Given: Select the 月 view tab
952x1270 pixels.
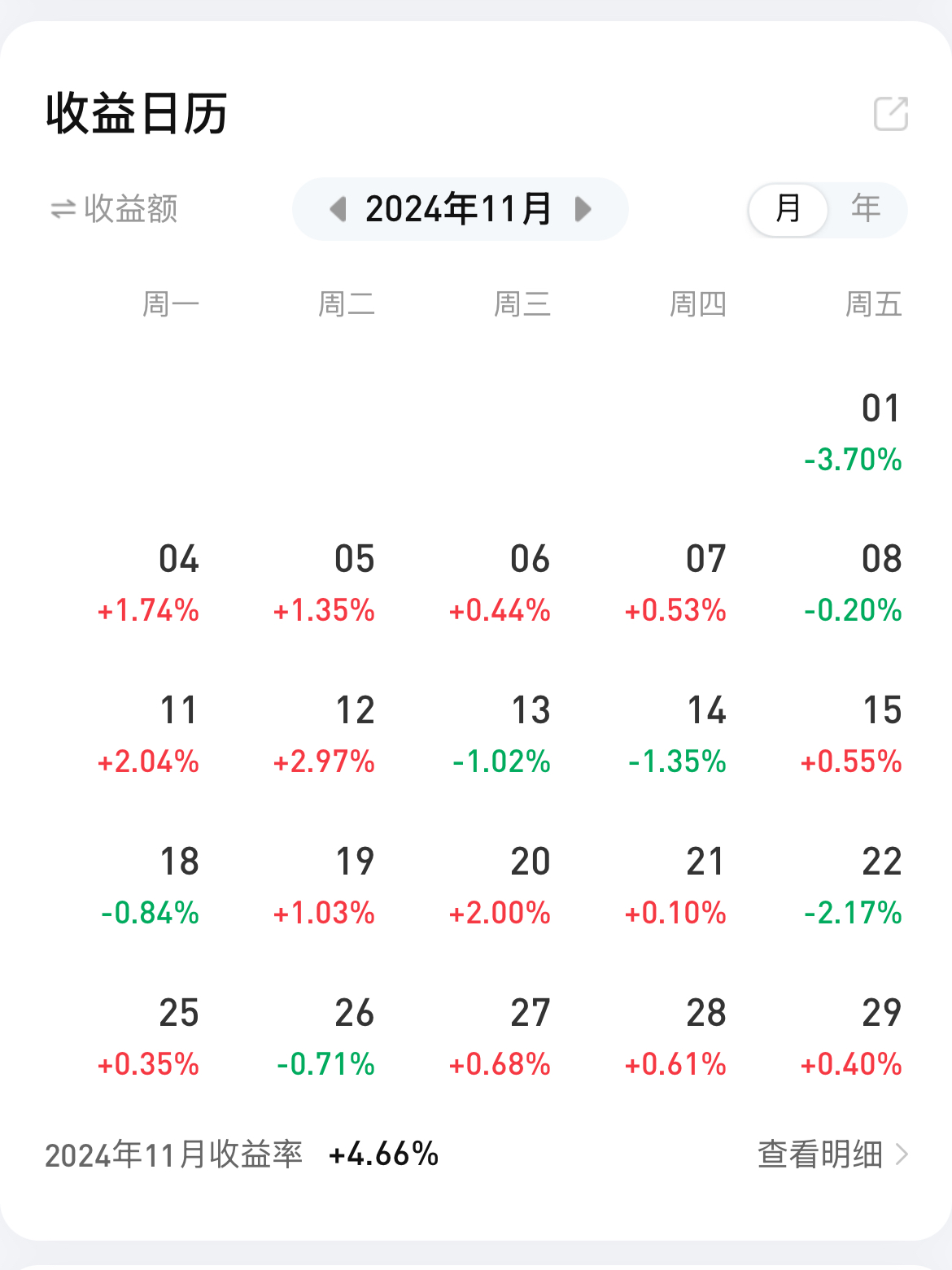Looking at the screenshot, I should (x=788, y=209).
